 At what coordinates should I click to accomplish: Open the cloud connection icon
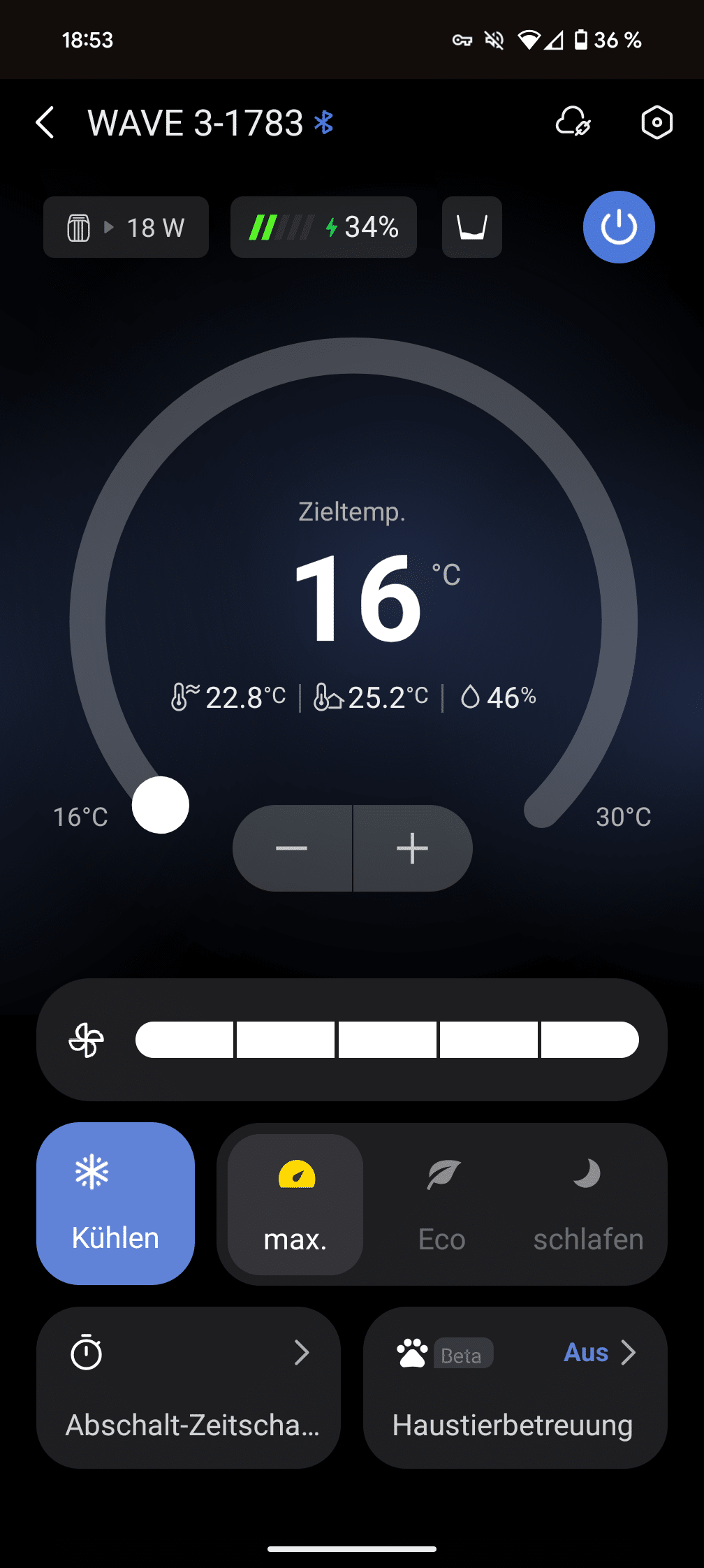coord(573,123)
